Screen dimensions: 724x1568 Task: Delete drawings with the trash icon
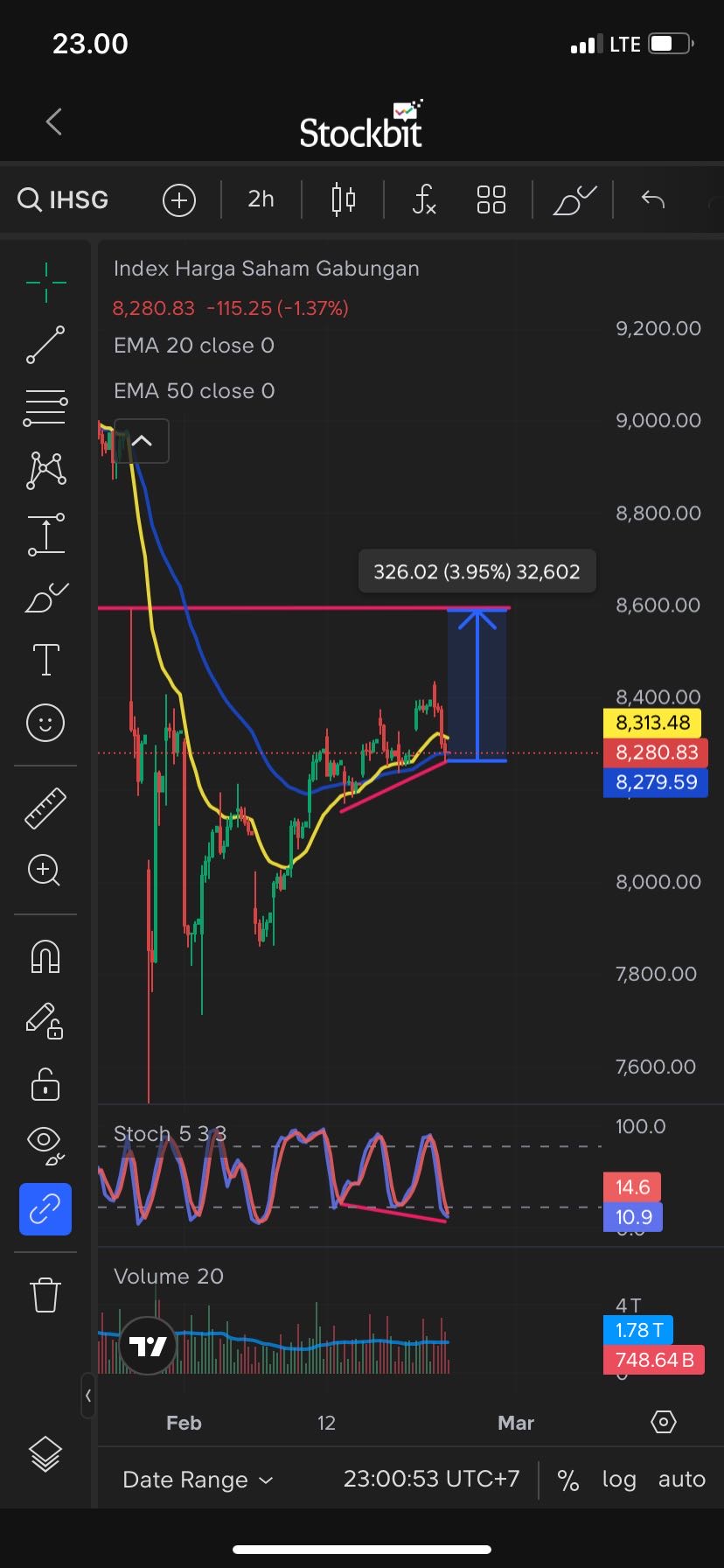click(45, 1295)
